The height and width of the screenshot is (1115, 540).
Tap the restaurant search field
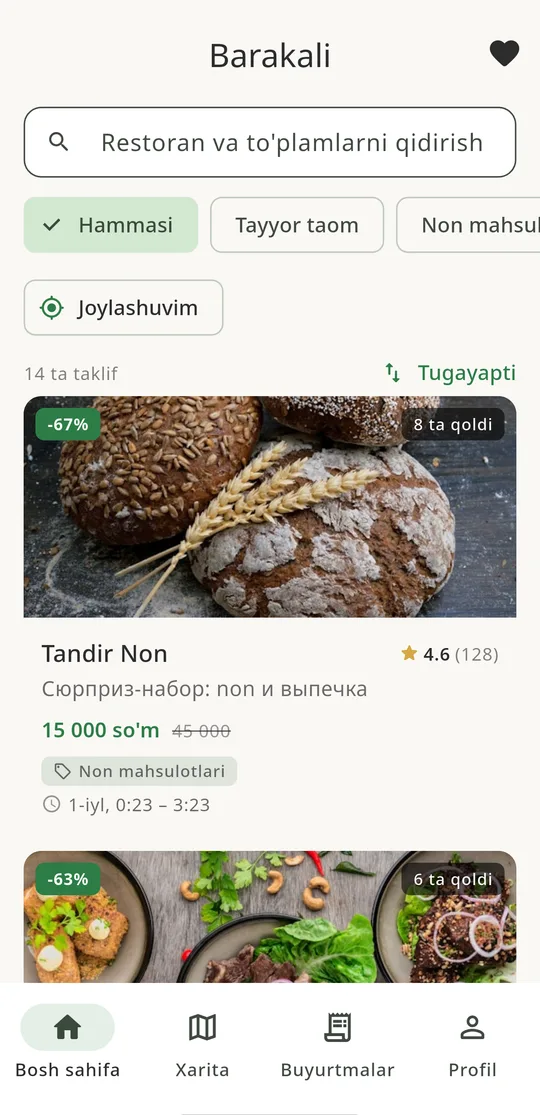point(270,142)
